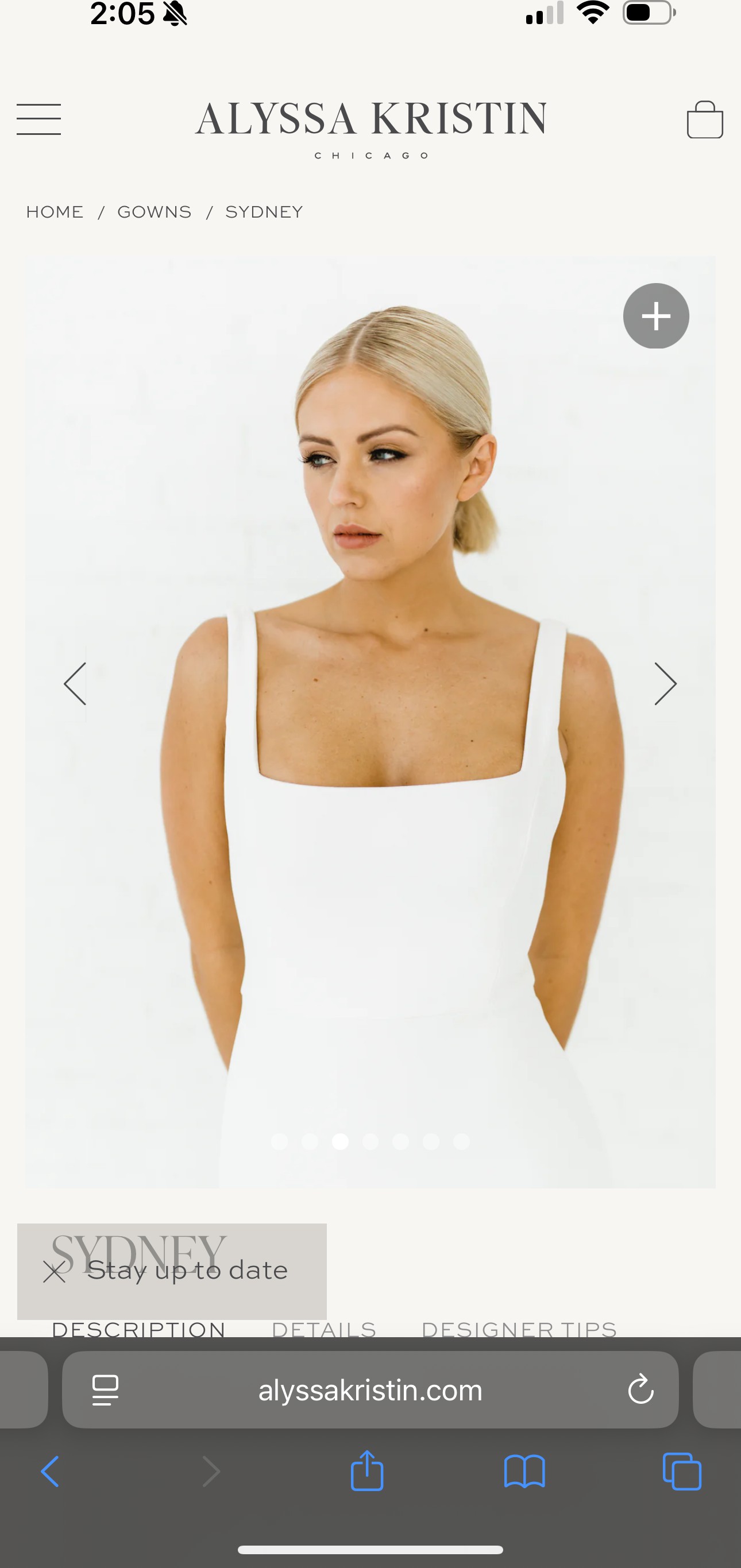Open Safari page settings menu
The height and width of the screenshot is (1568, 741).
(105, 1390)
